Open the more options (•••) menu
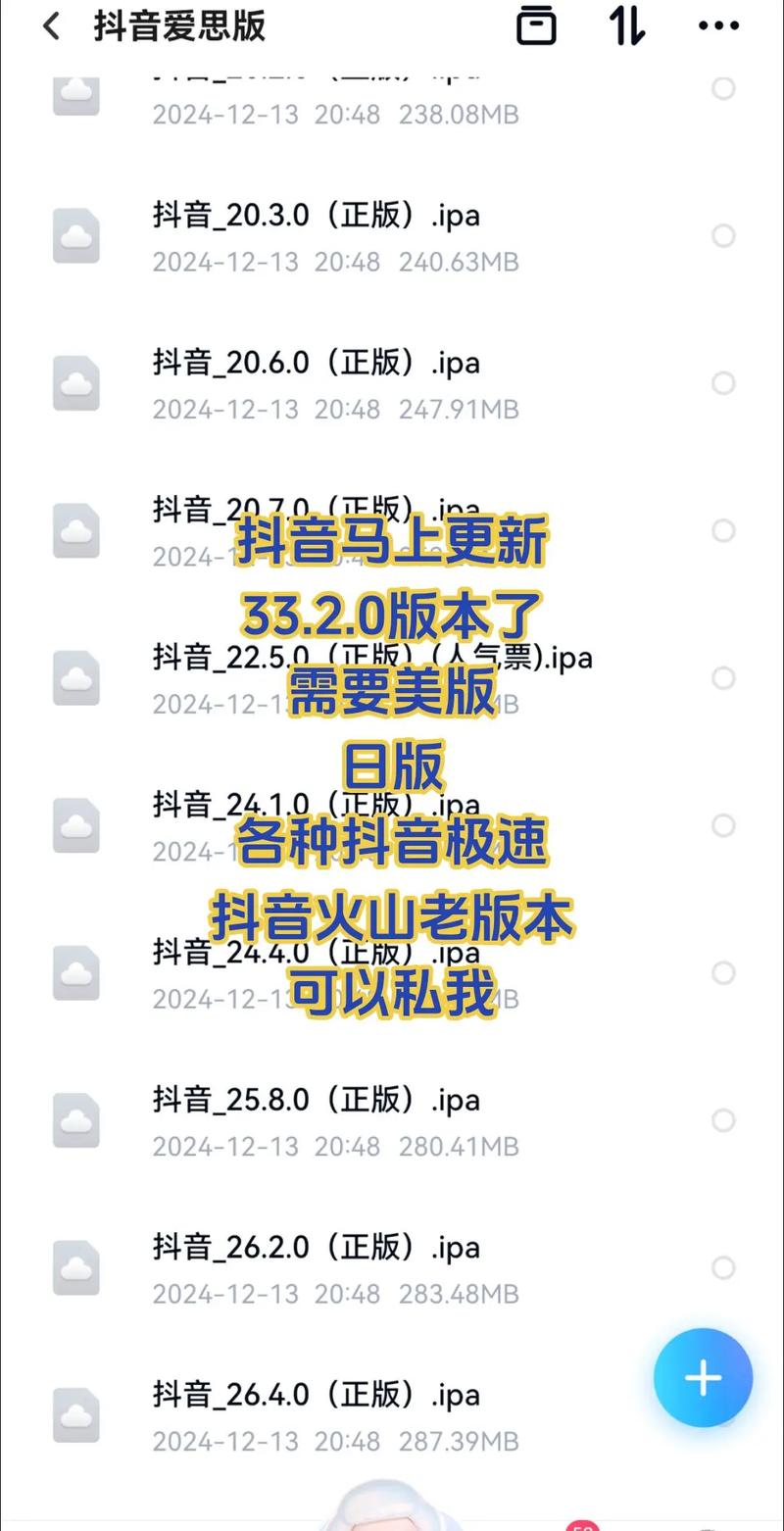The image size is (784, 1531). [716, 26]
